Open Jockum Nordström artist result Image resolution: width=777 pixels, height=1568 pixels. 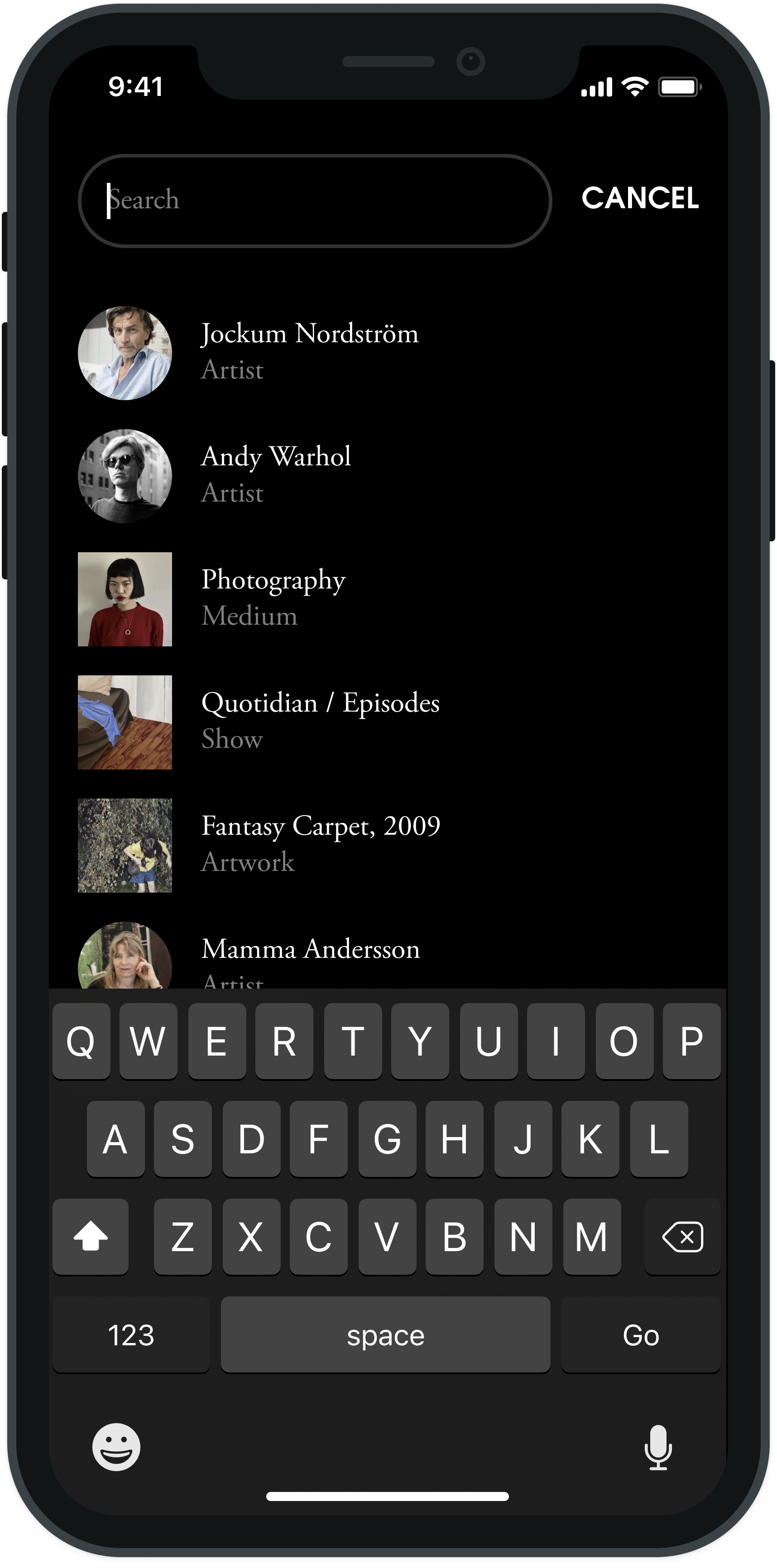tap(309, 351)
